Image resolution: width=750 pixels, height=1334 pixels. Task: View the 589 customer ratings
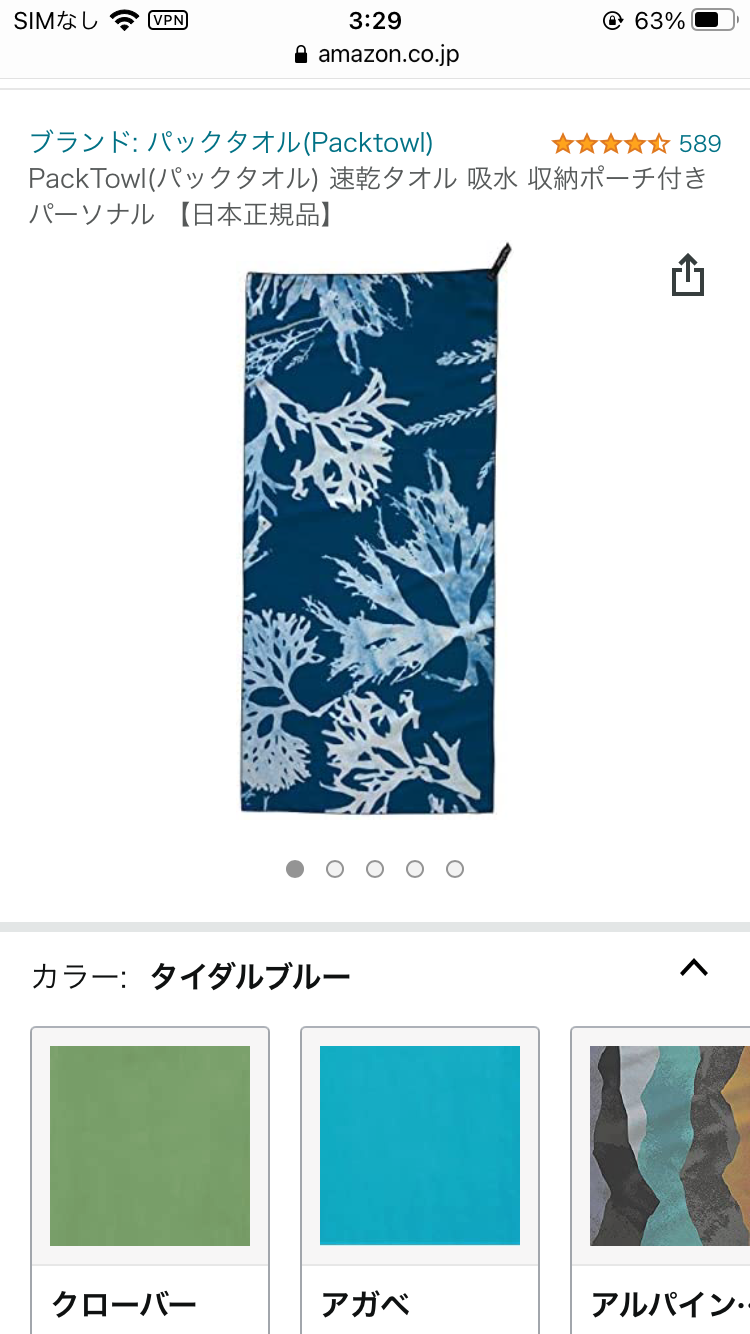tap(702, 143)
